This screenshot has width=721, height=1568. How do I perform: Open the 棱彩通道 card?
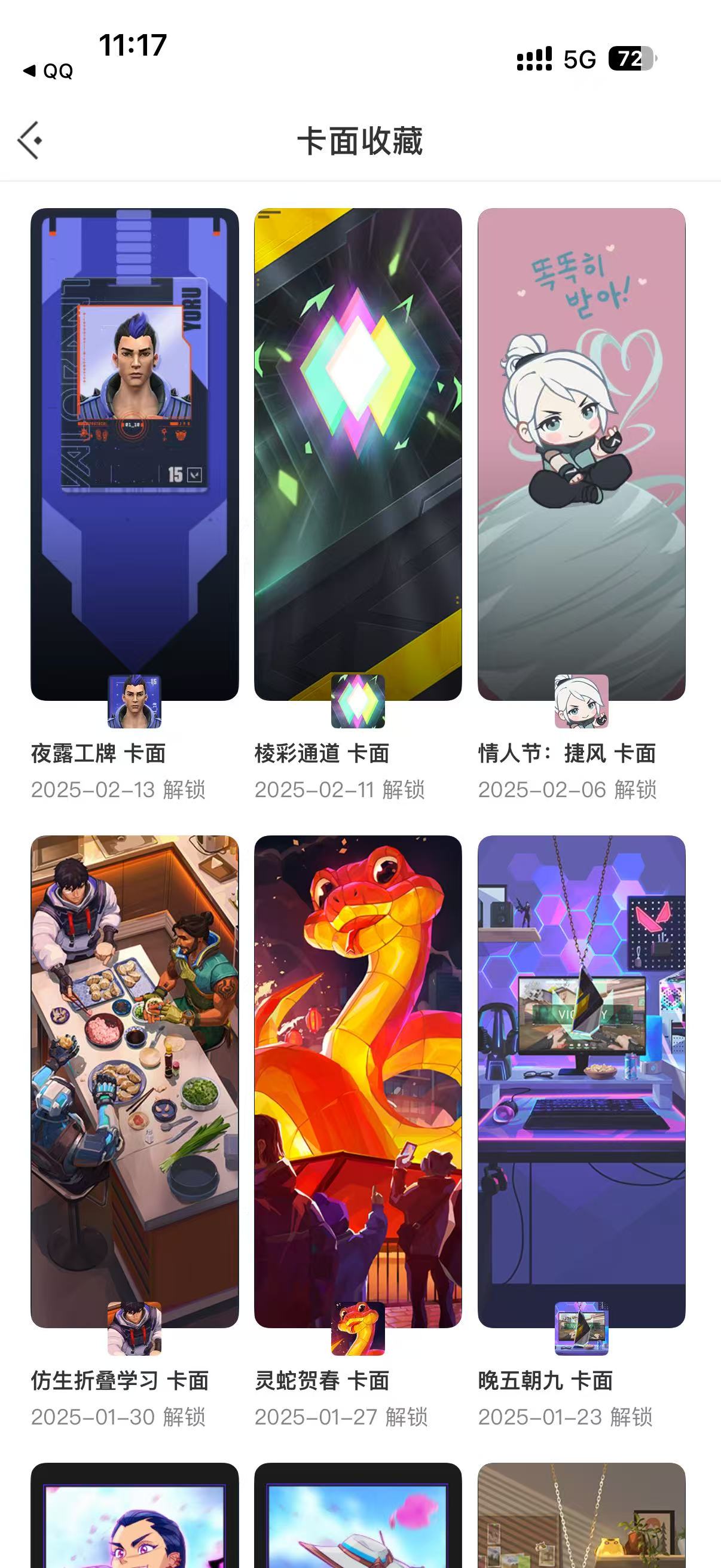[358, 454]
